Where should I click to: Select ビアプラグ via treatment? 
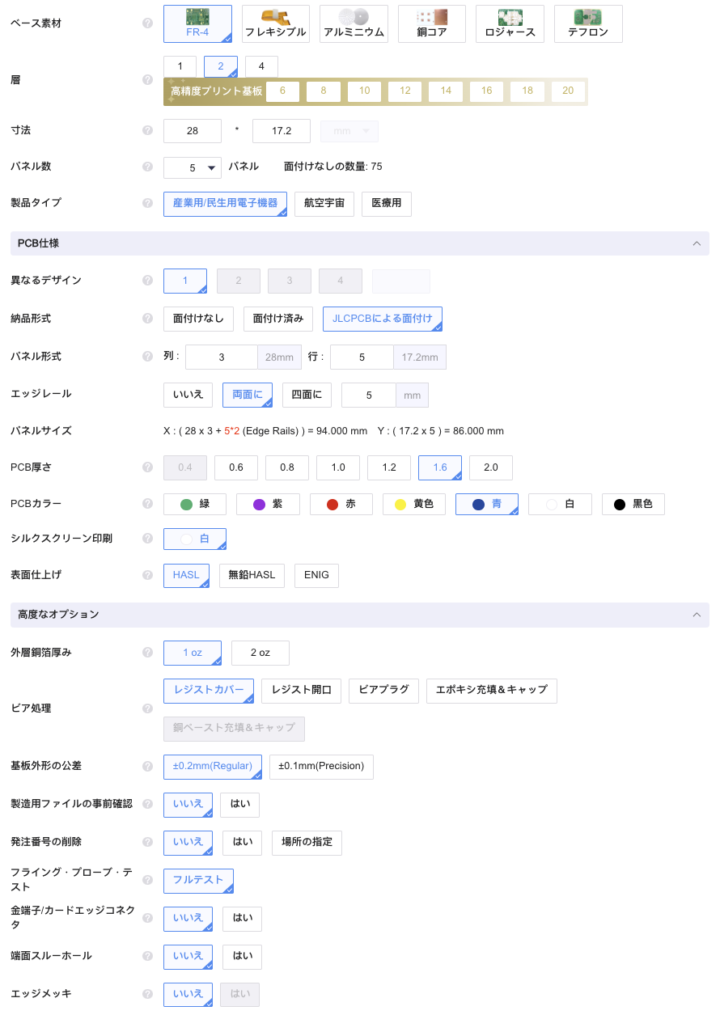384,690
